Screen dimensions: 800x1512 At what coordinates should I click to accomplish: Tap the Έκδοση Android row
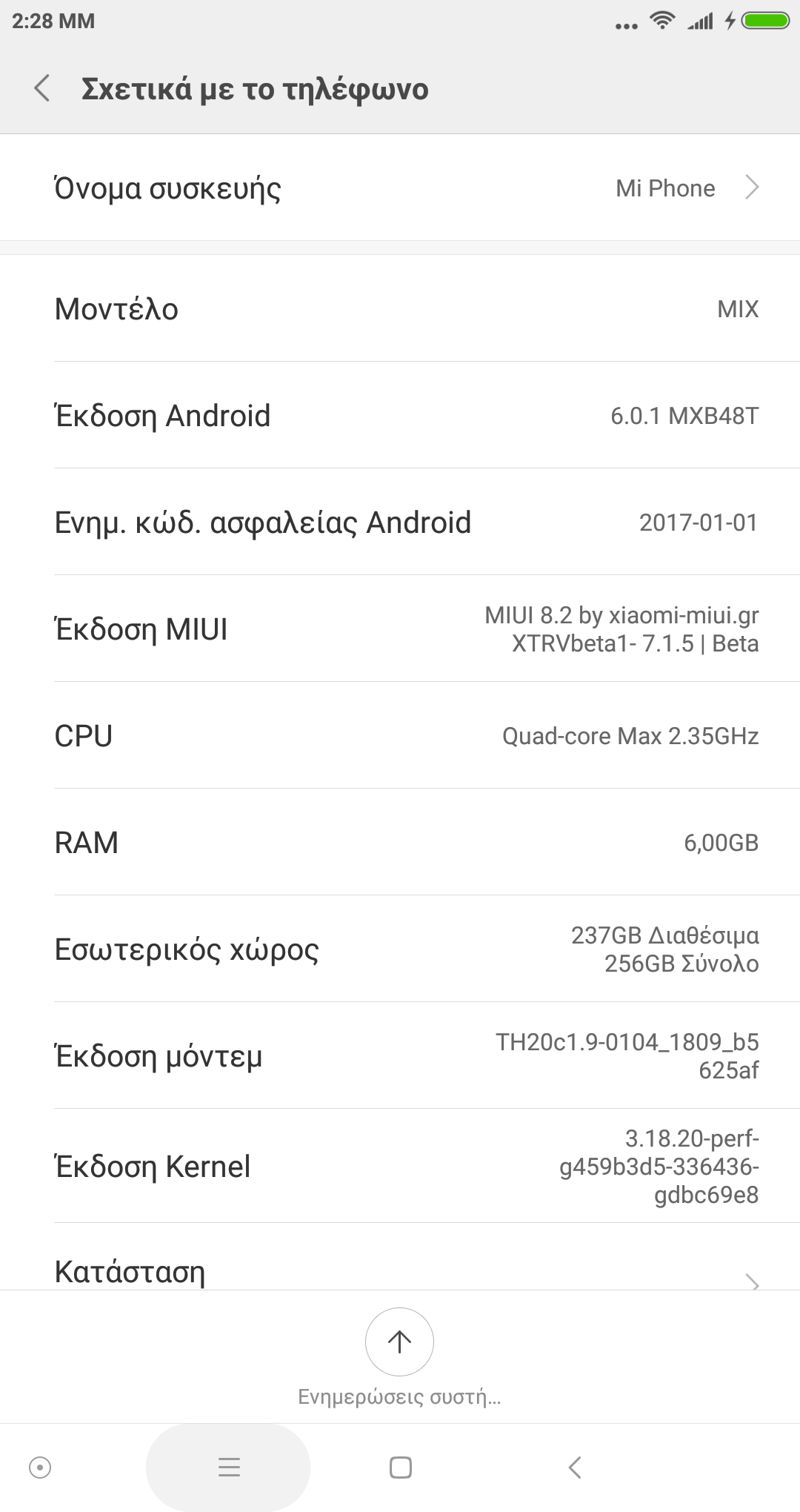(x=400, y=416)
